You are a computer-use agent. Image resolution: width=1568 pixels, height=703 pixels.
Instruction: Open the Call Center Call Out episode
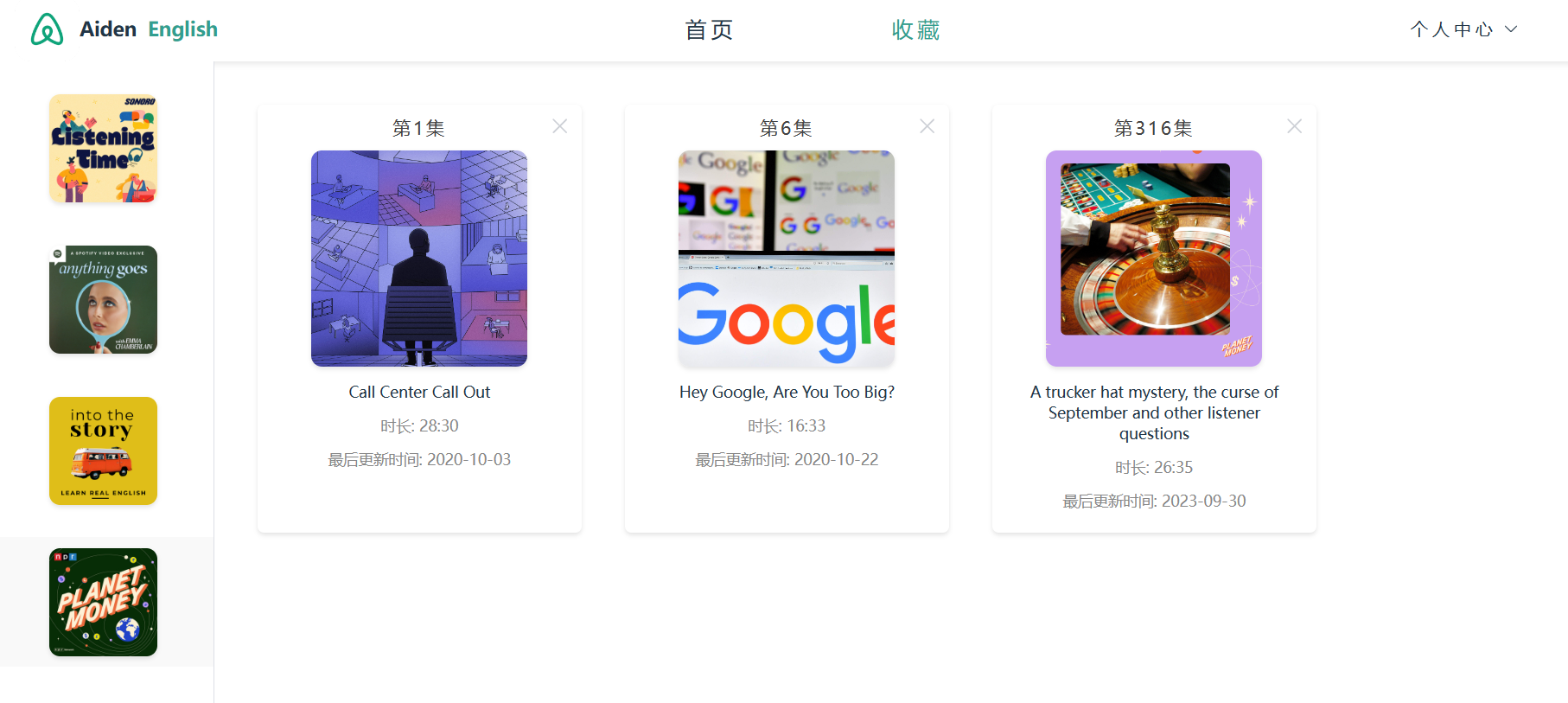[x=419, y=259]
